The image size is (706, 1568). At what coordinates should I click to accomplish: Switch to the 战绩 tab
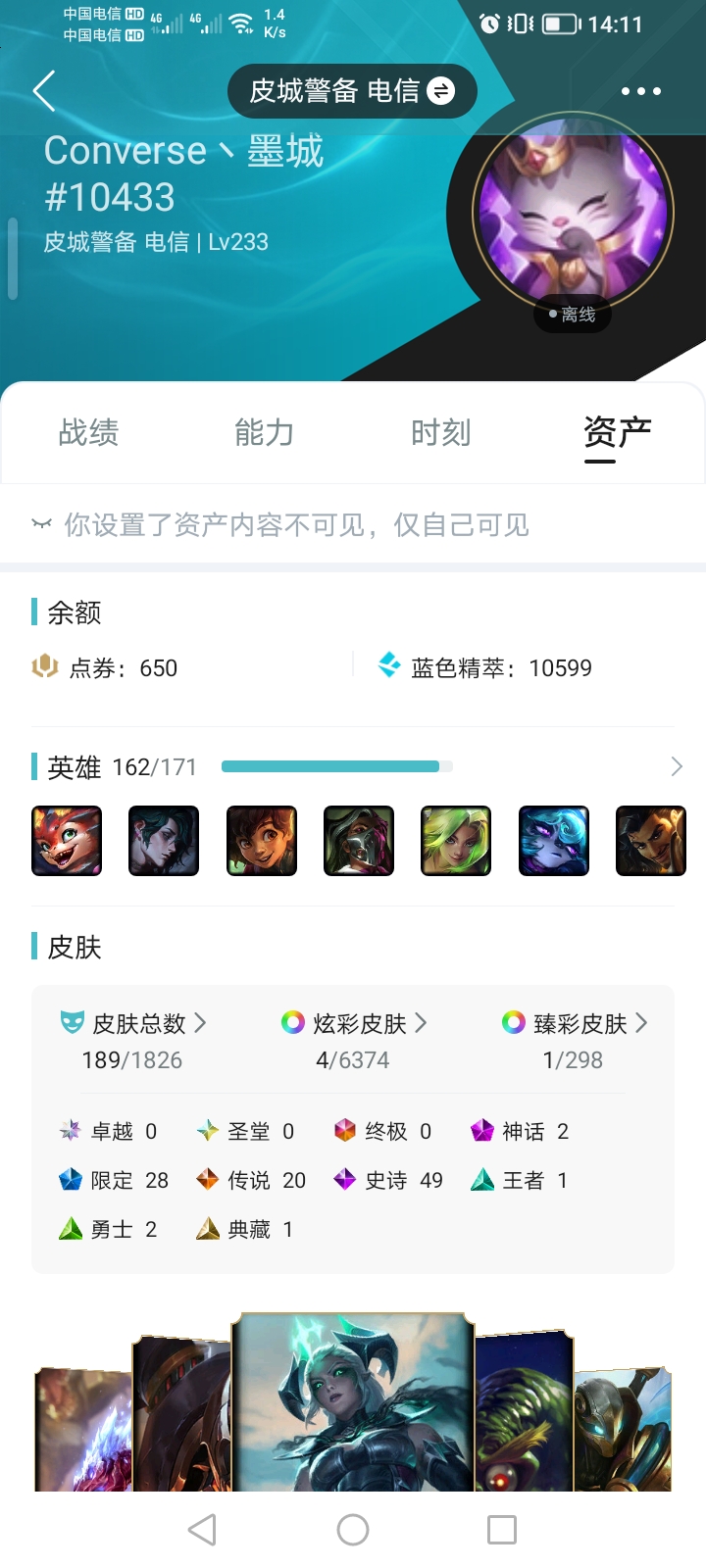(x=88, y=432)
